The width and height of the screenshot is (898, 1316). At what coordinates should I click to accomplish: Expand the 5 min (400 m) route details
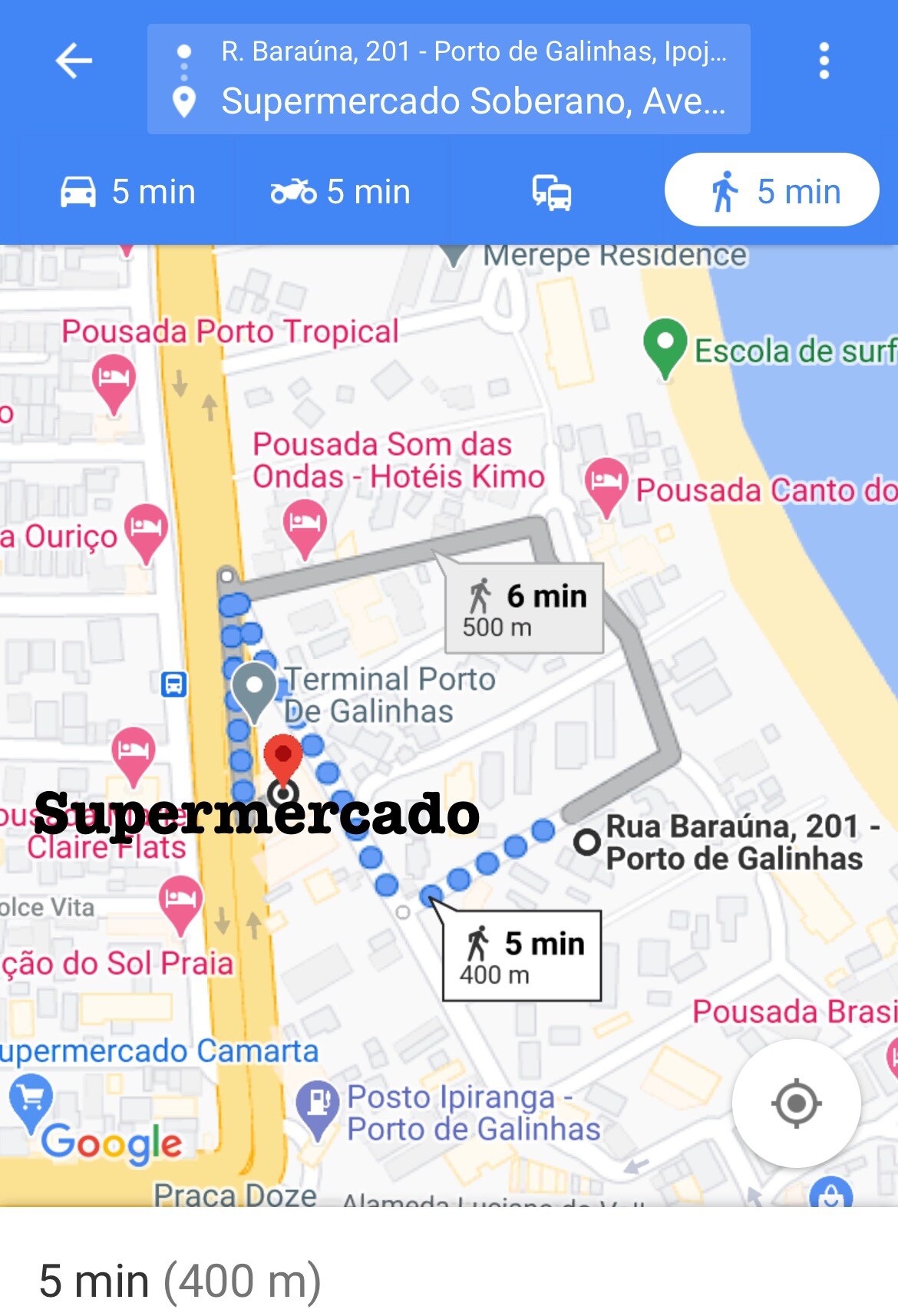[180, 1280]
